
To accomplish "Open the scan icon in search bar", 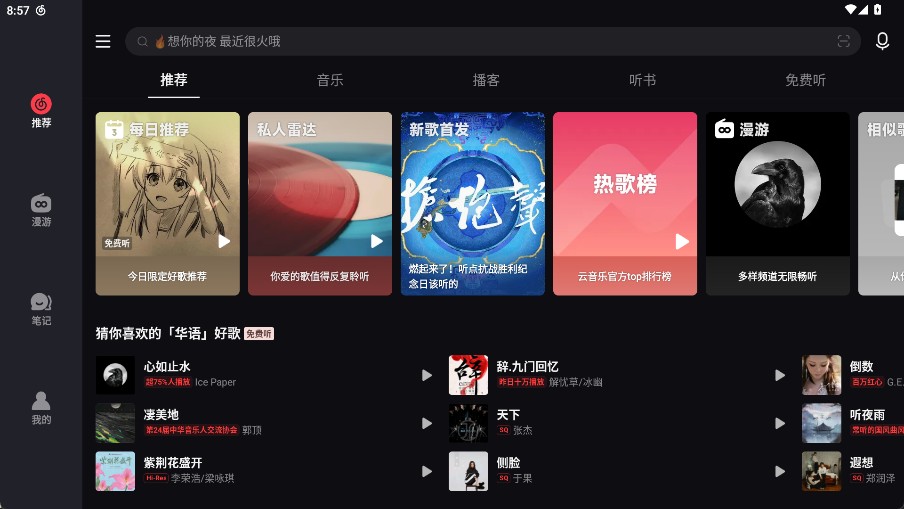I will coord(844,41).
